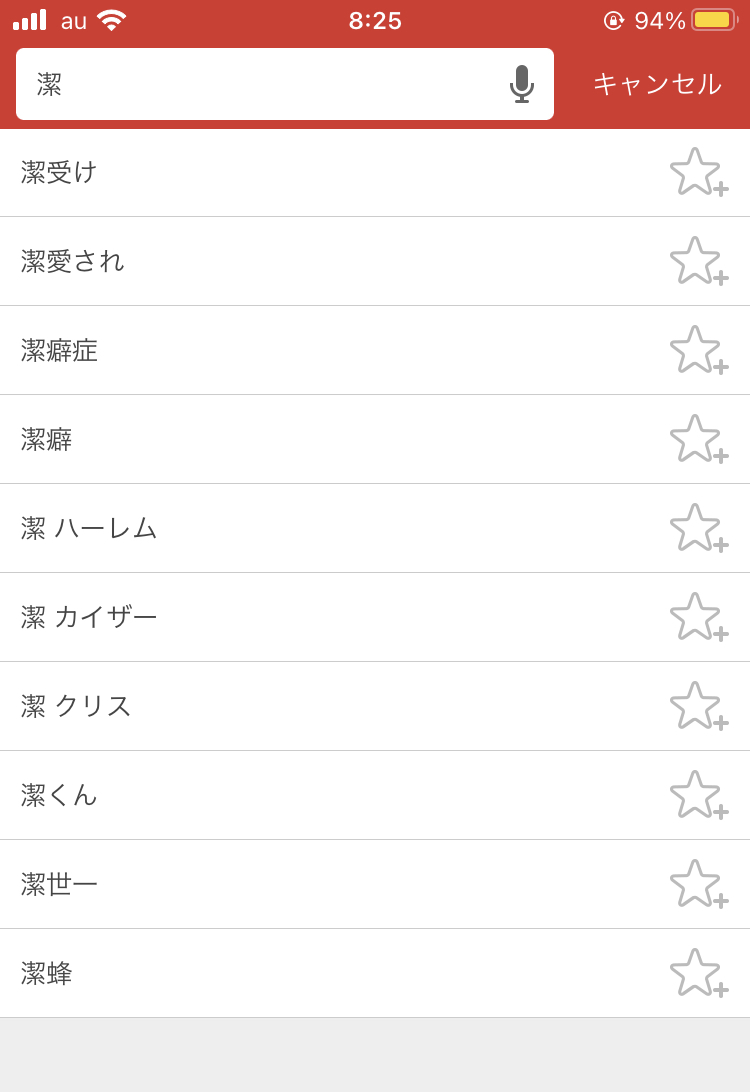Add 潔癖 to favorites
The image size is (750, 1092).
[x=697, y=439]
